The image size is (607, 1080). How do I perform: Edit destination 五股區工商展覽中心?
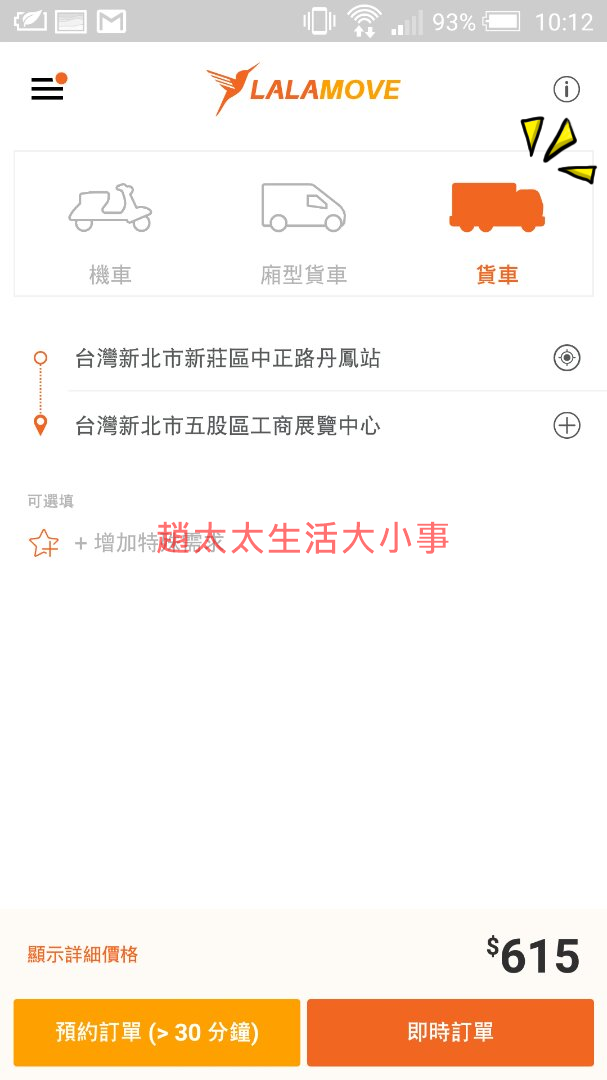228,426
